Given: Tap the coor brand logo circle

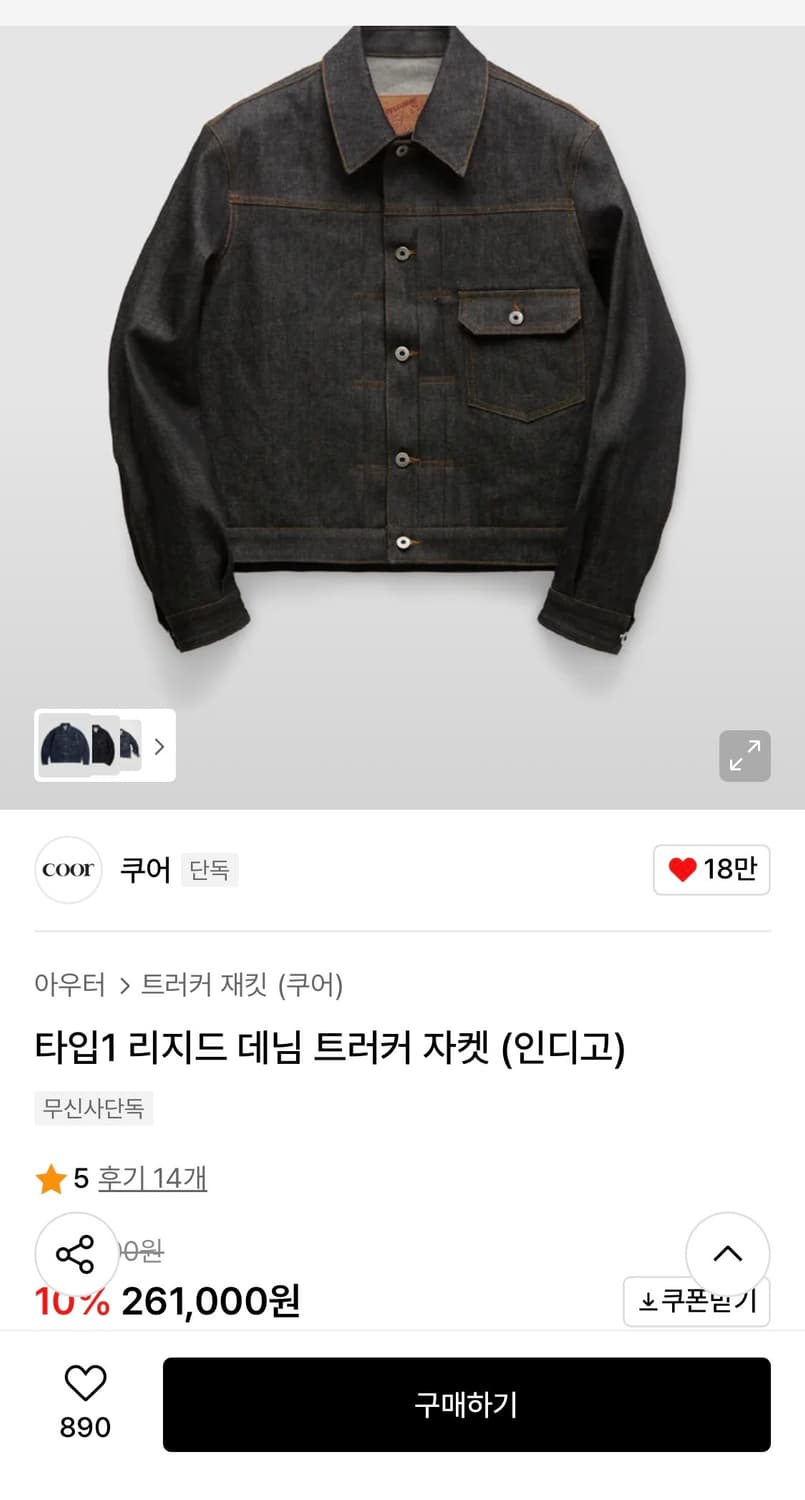Looking at the screenshot, I should point(68,870).
